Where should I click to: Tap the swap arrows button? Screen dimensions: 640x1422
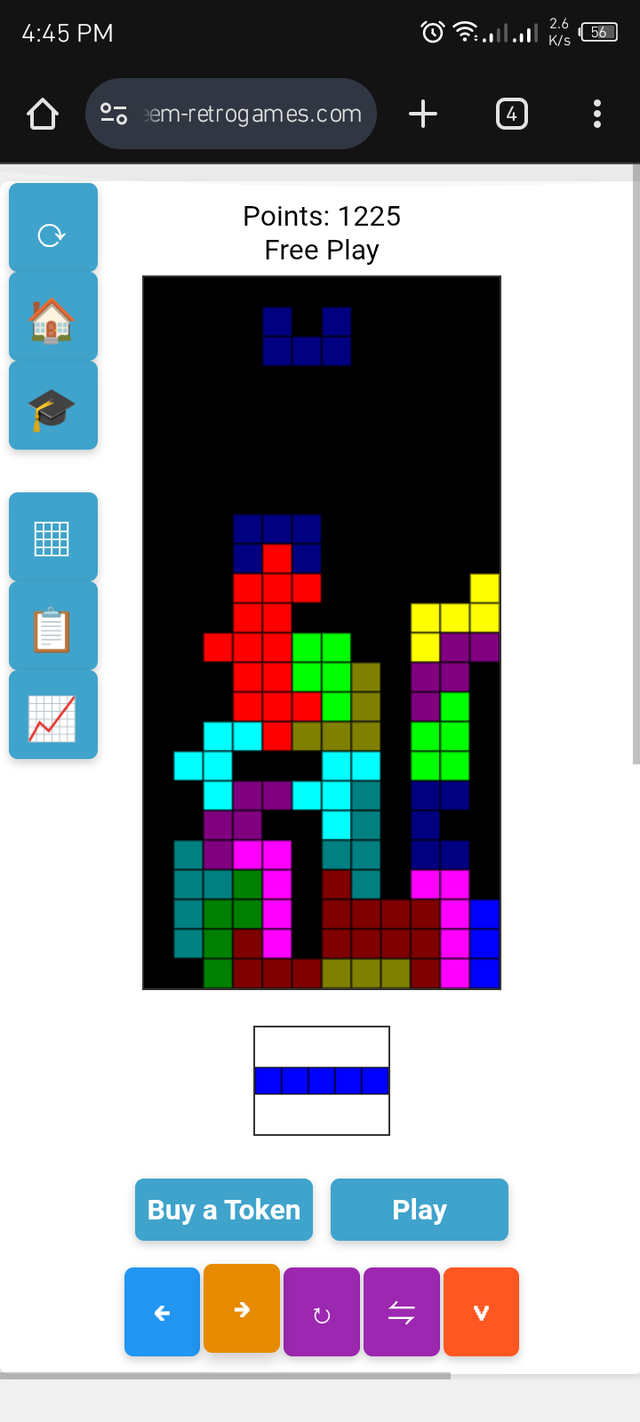[x=401, y=1313]
